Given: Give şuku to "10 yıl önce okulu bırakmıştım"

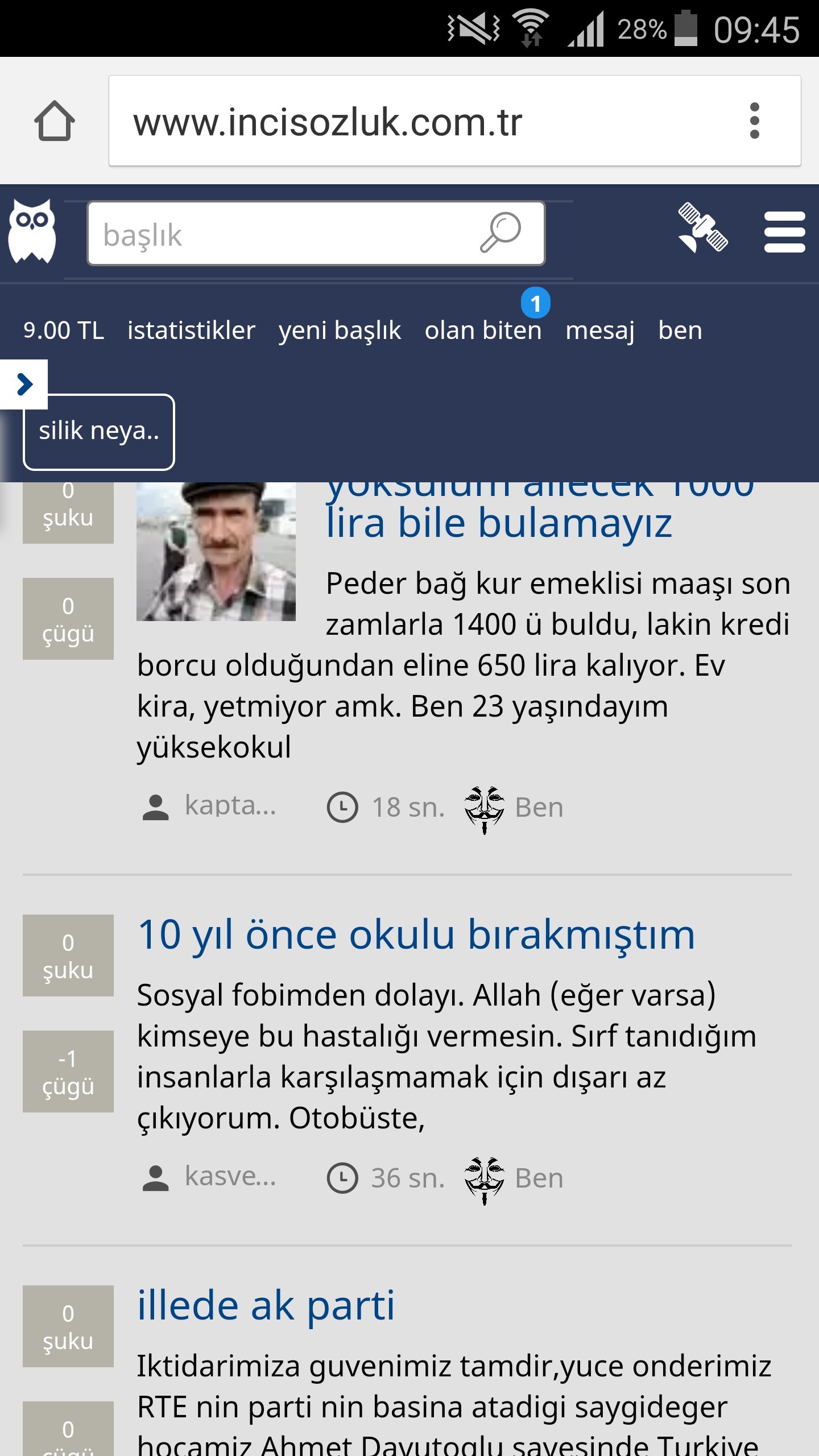Looking at the screenshot, I should pos(68,955).
